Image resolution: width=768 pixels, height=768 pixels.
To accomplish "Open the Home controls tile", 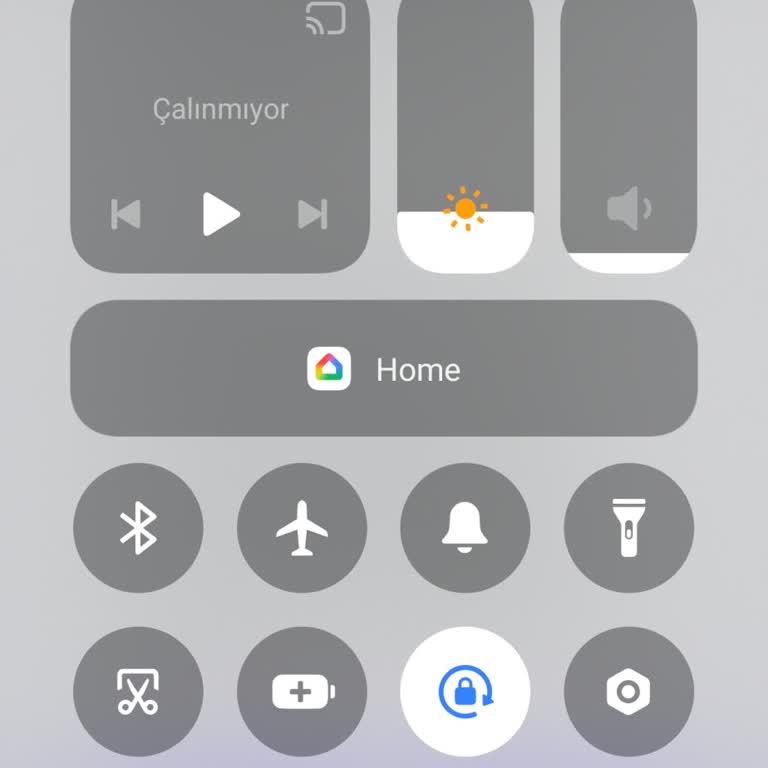I will click(384, 369).
